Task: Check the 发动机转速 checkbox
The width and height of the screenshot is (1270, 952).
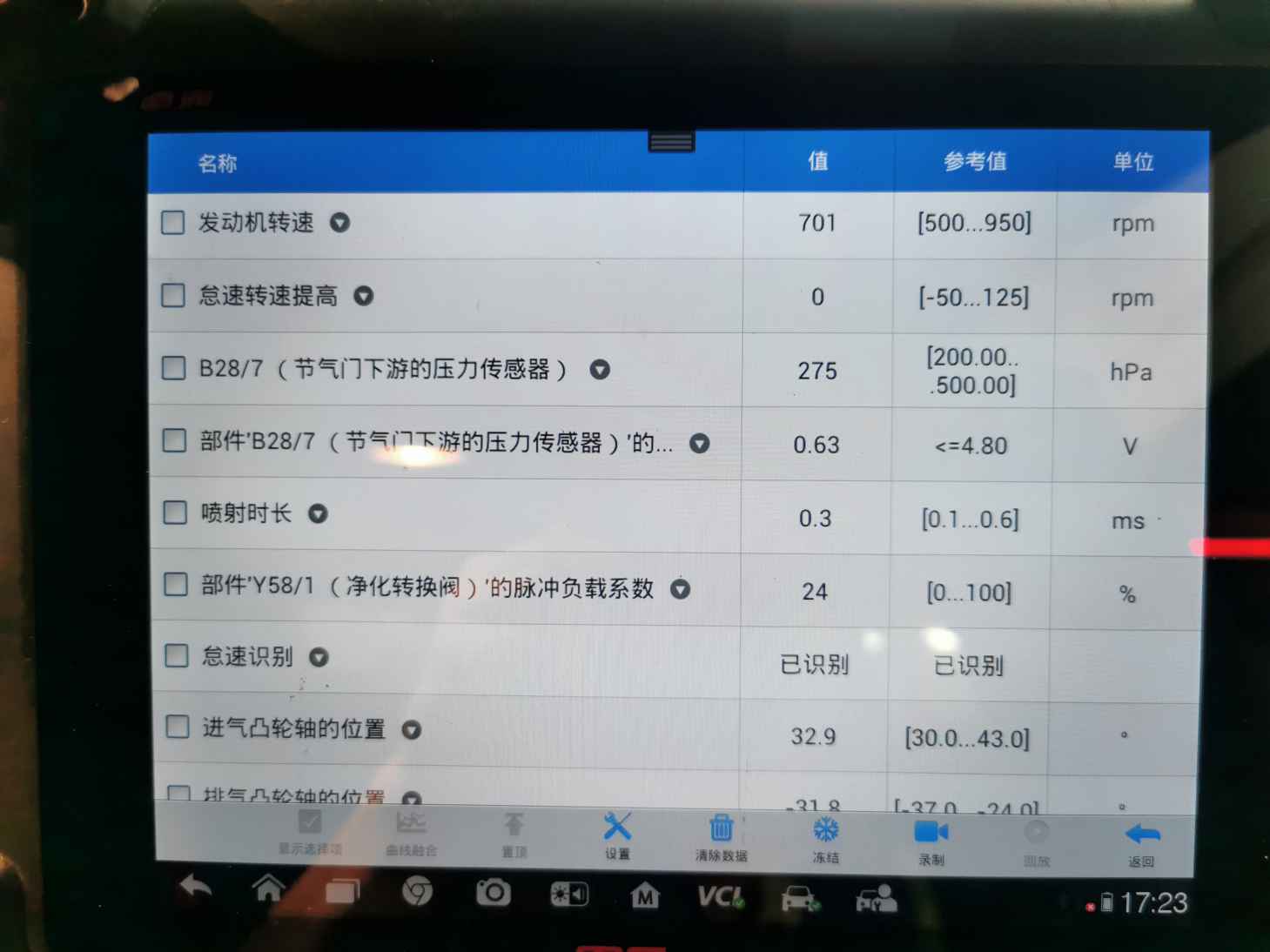Action: pyautogui.click(x=173, y=223)
